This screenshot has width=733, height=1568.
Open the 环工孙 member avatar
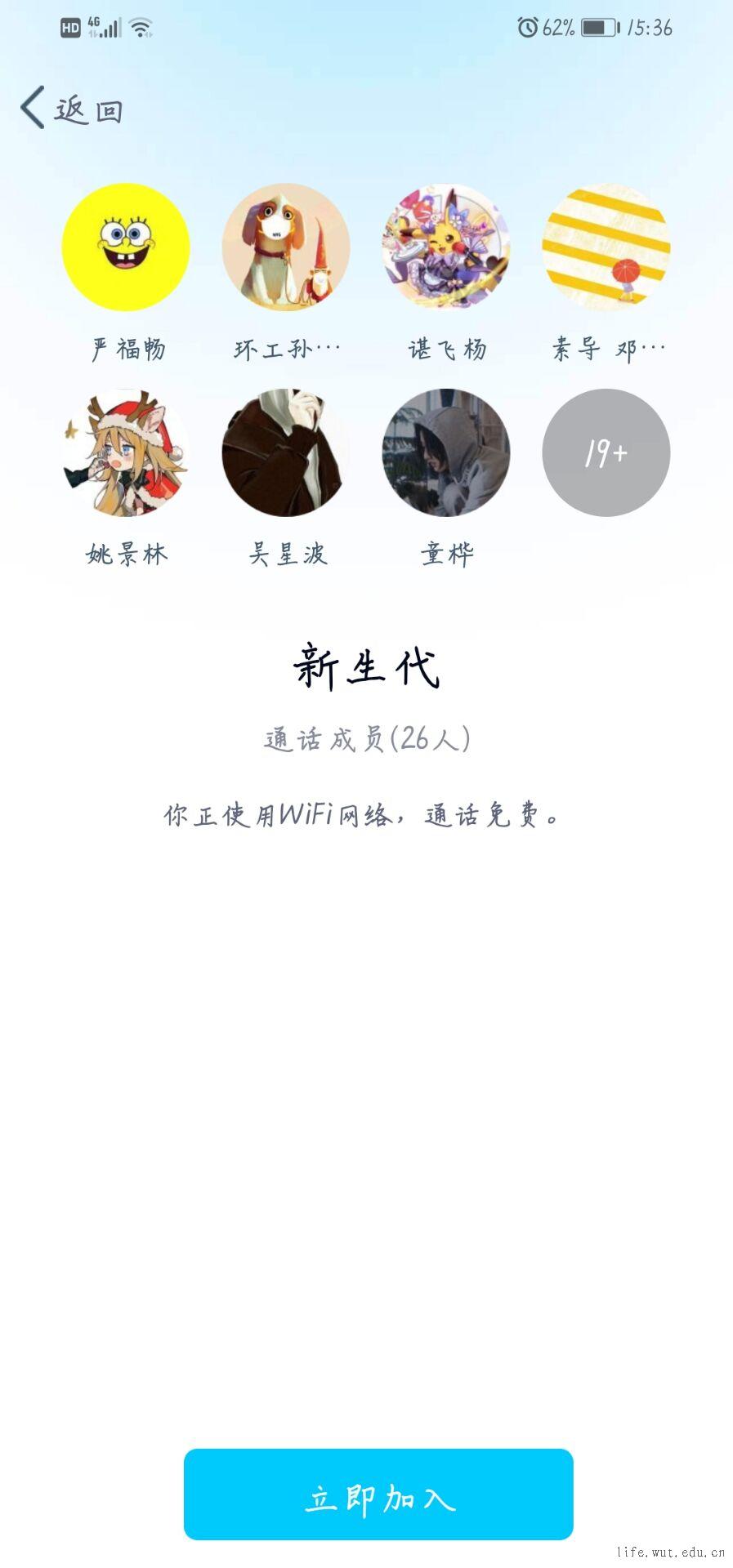pos(286,247)
